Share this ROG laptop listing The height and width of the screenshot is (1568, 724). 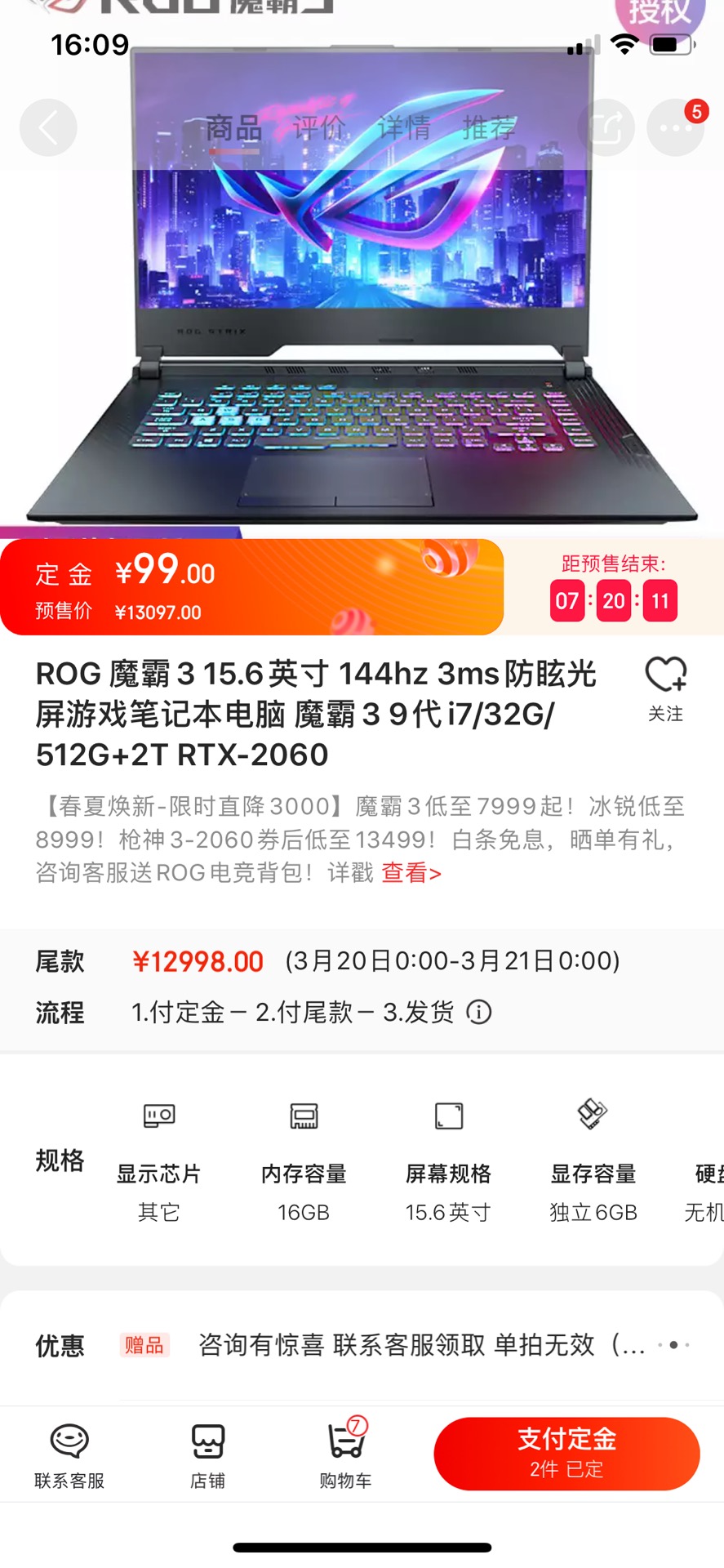(606, 127)
